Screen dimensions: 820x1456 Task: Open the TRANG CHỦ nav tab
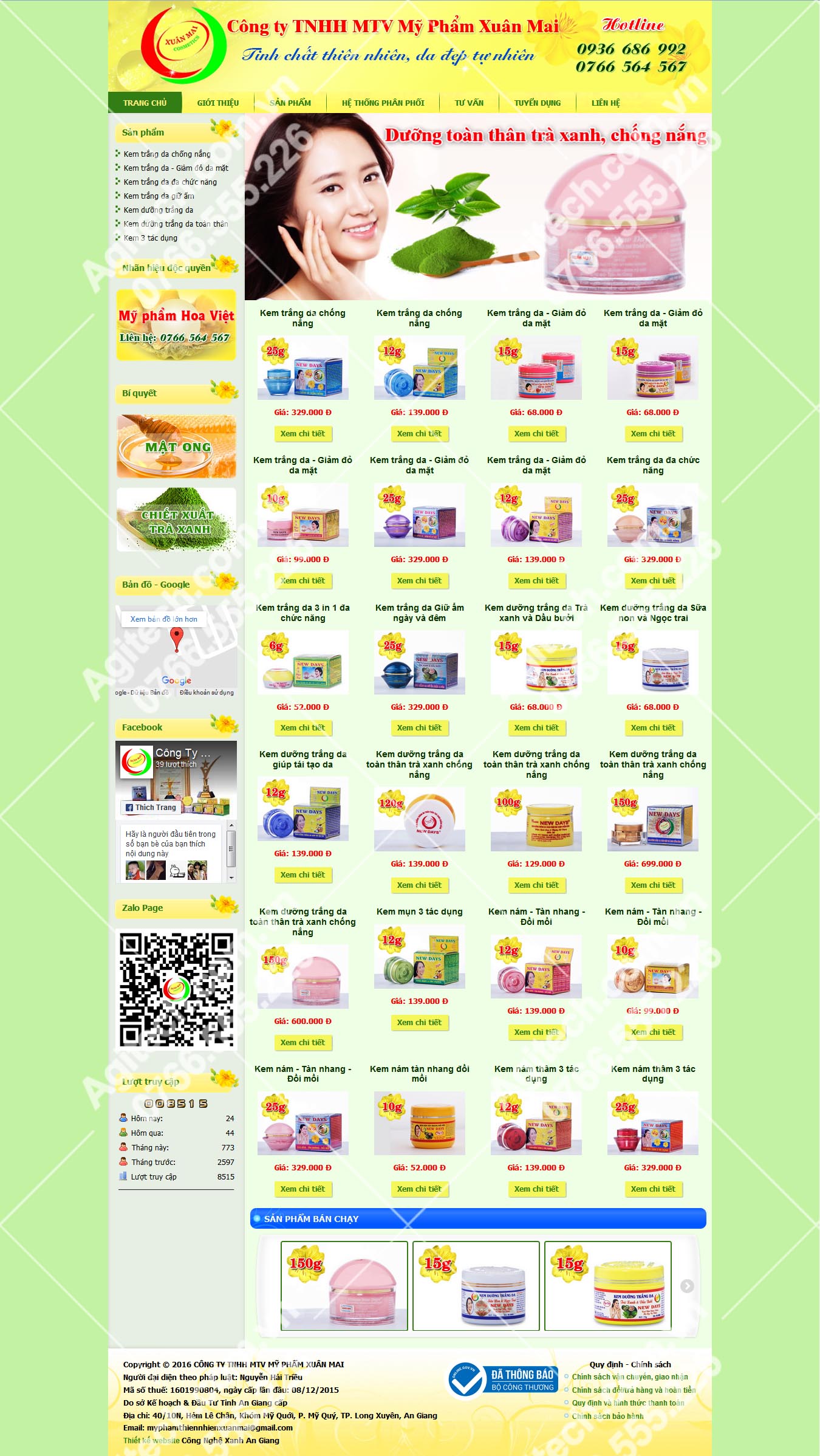(x=145, y=103)
